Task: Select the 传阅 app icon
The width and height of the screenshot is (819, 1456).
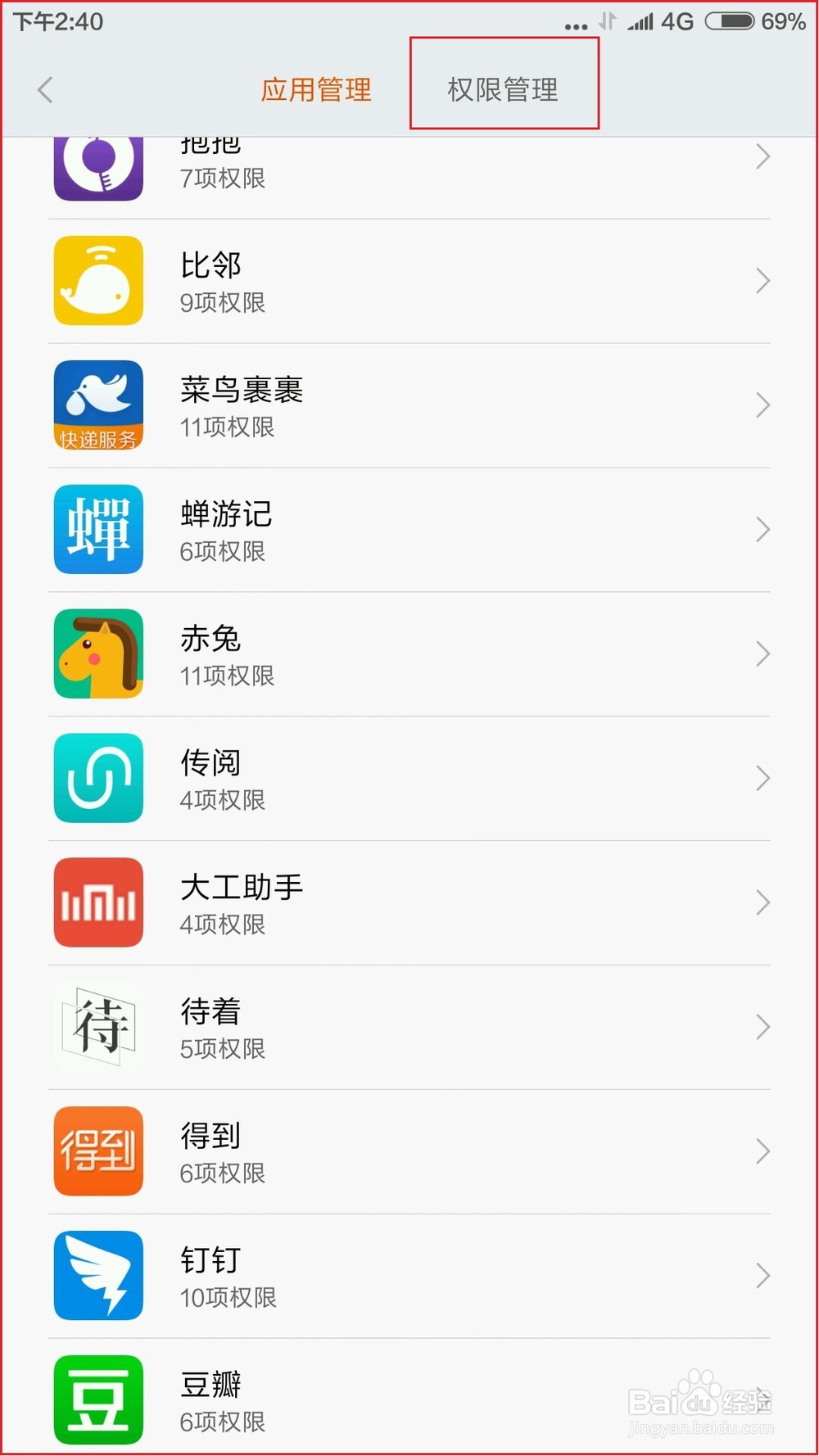Action: click(x=97, y=778)
